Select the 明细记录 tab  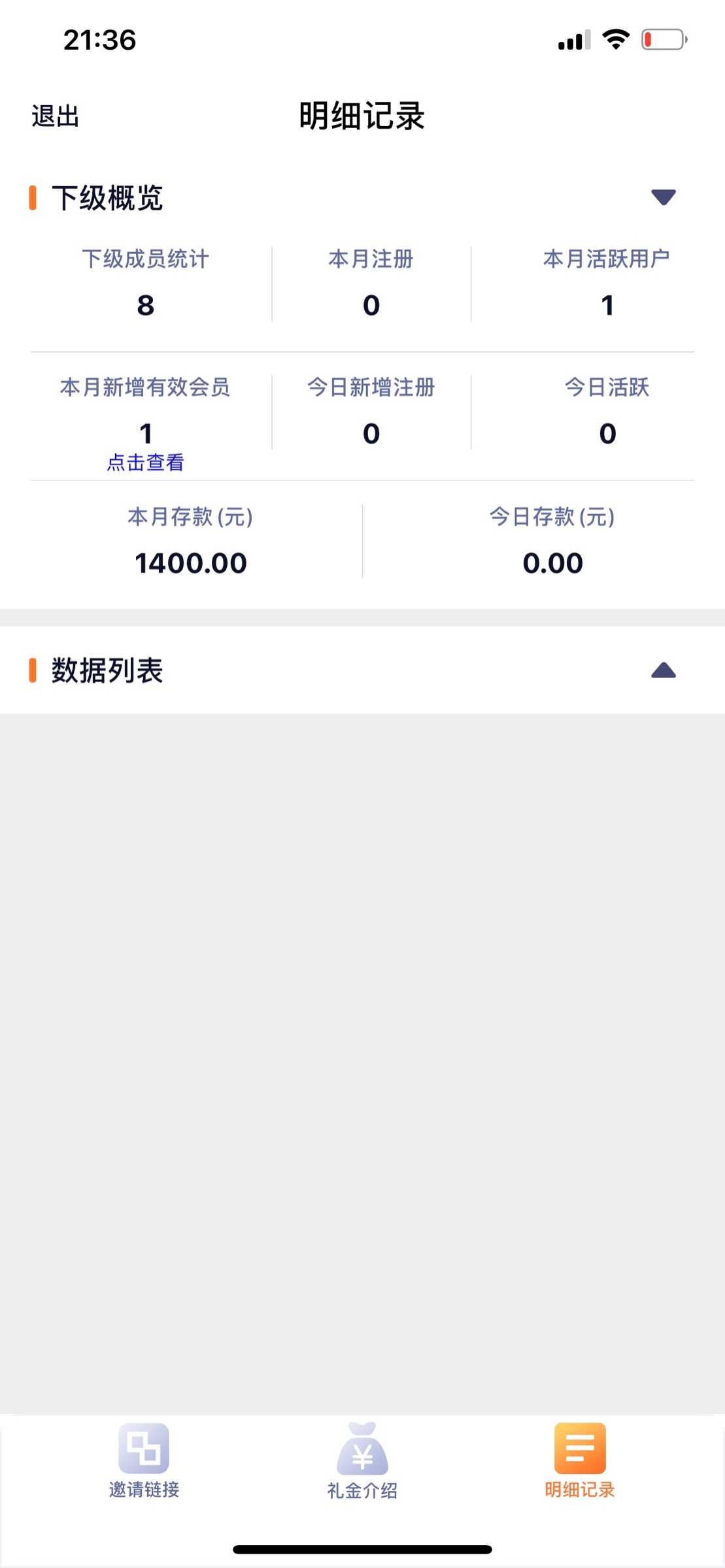pos(580,1461)
